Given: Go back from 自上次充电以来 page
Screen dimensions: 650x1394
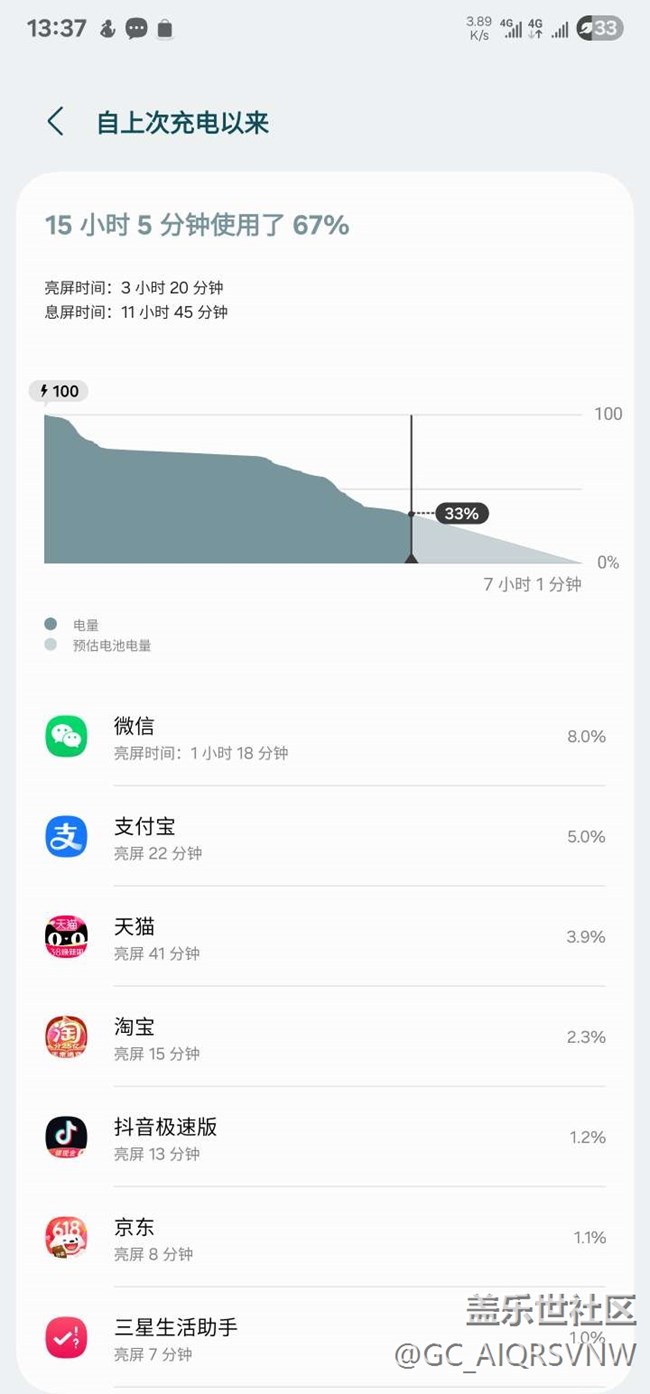Looking at the screenshot, I should pos(56,122).
